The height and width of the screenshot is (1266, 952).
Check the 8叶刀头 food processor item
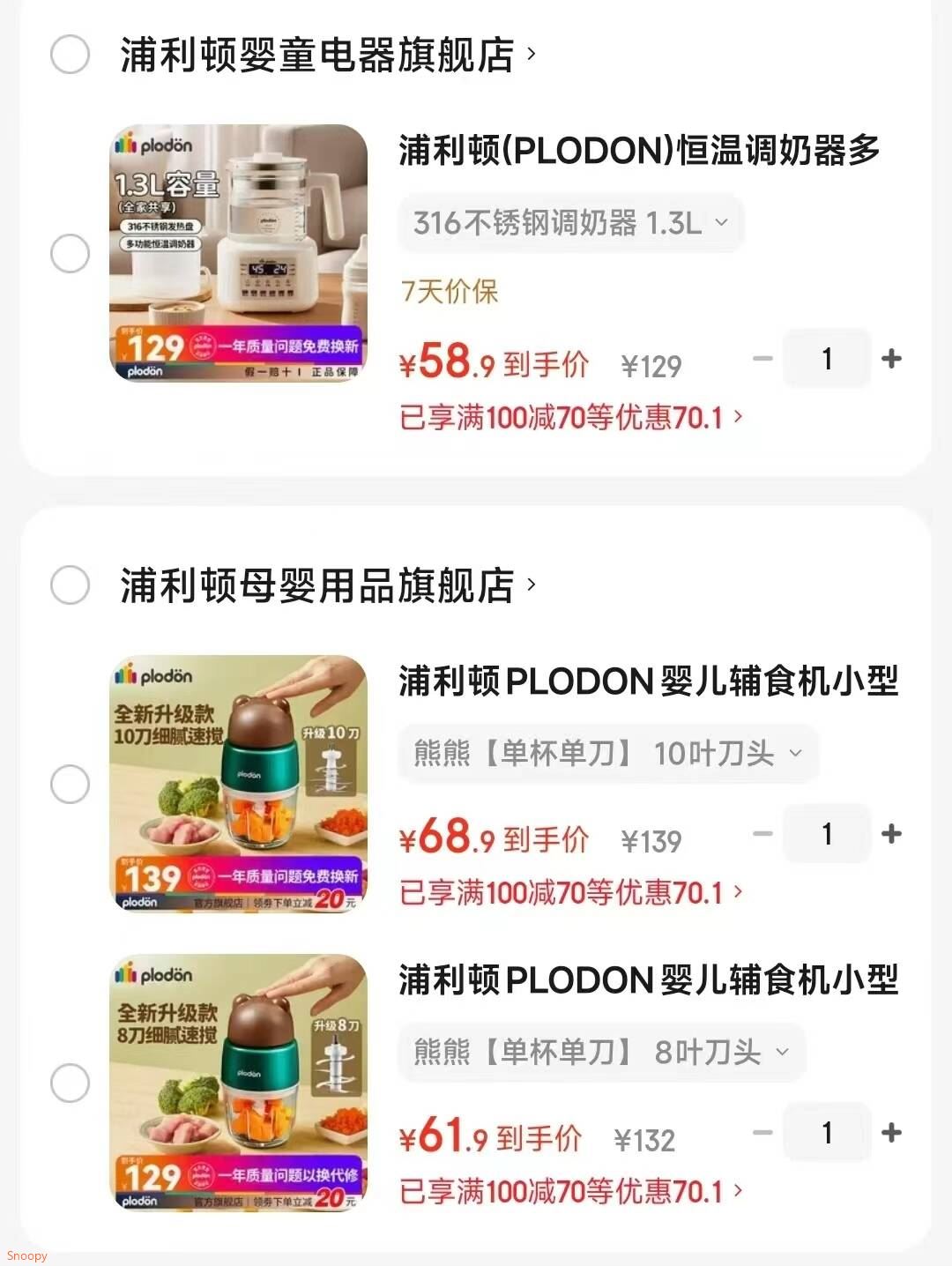(x=69, y=1082)
